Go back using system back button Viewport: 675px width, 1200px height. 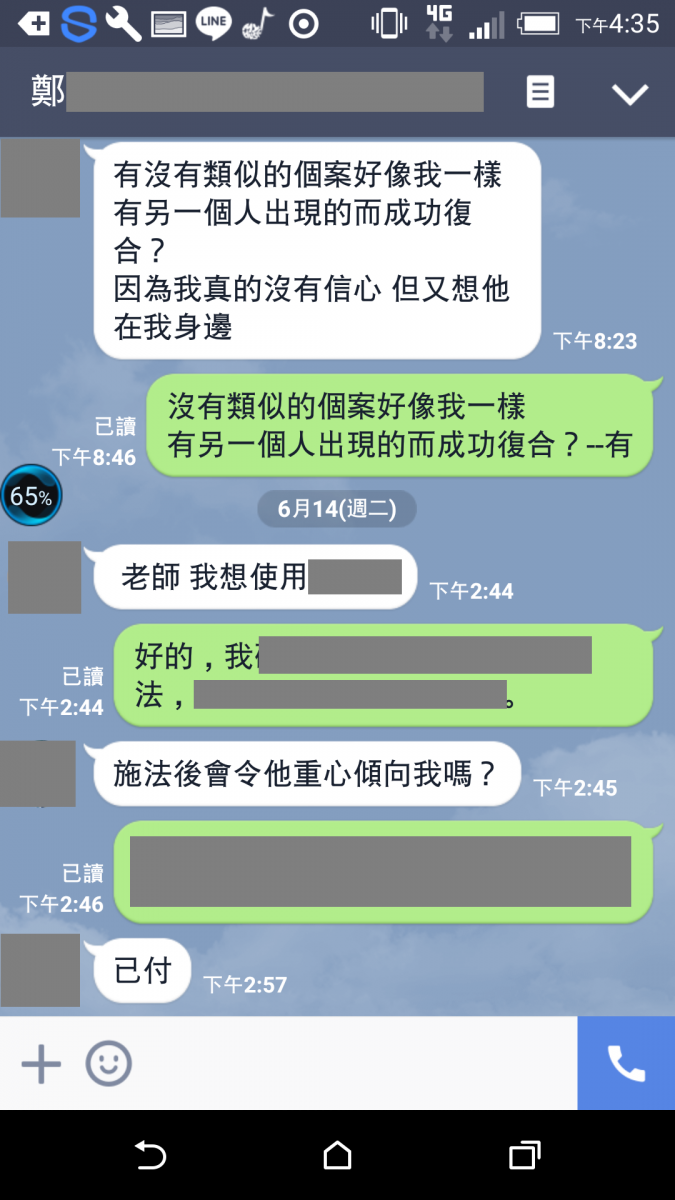click(150, 1156)
